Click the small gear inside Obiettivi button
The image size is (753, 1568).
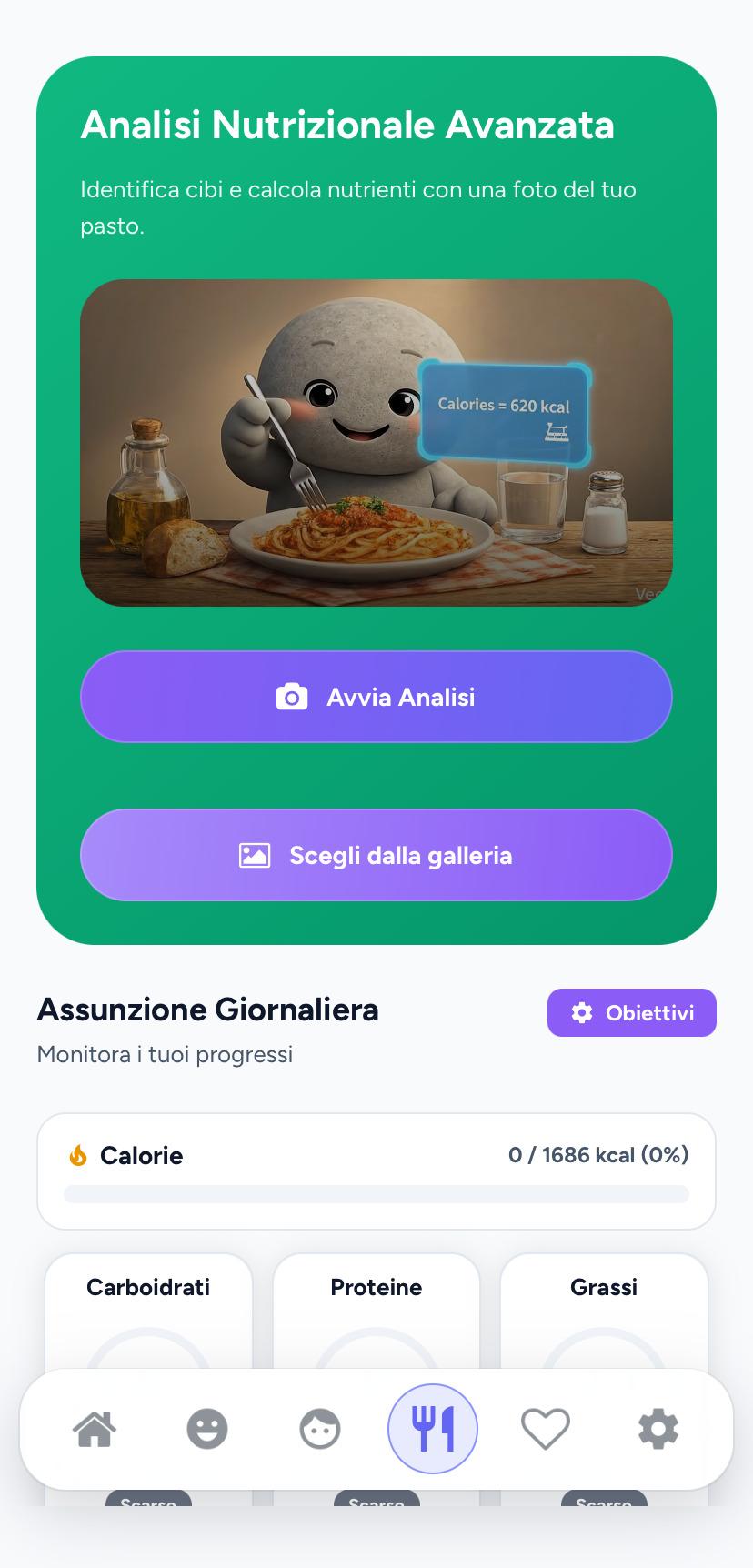pos(580,1012)
